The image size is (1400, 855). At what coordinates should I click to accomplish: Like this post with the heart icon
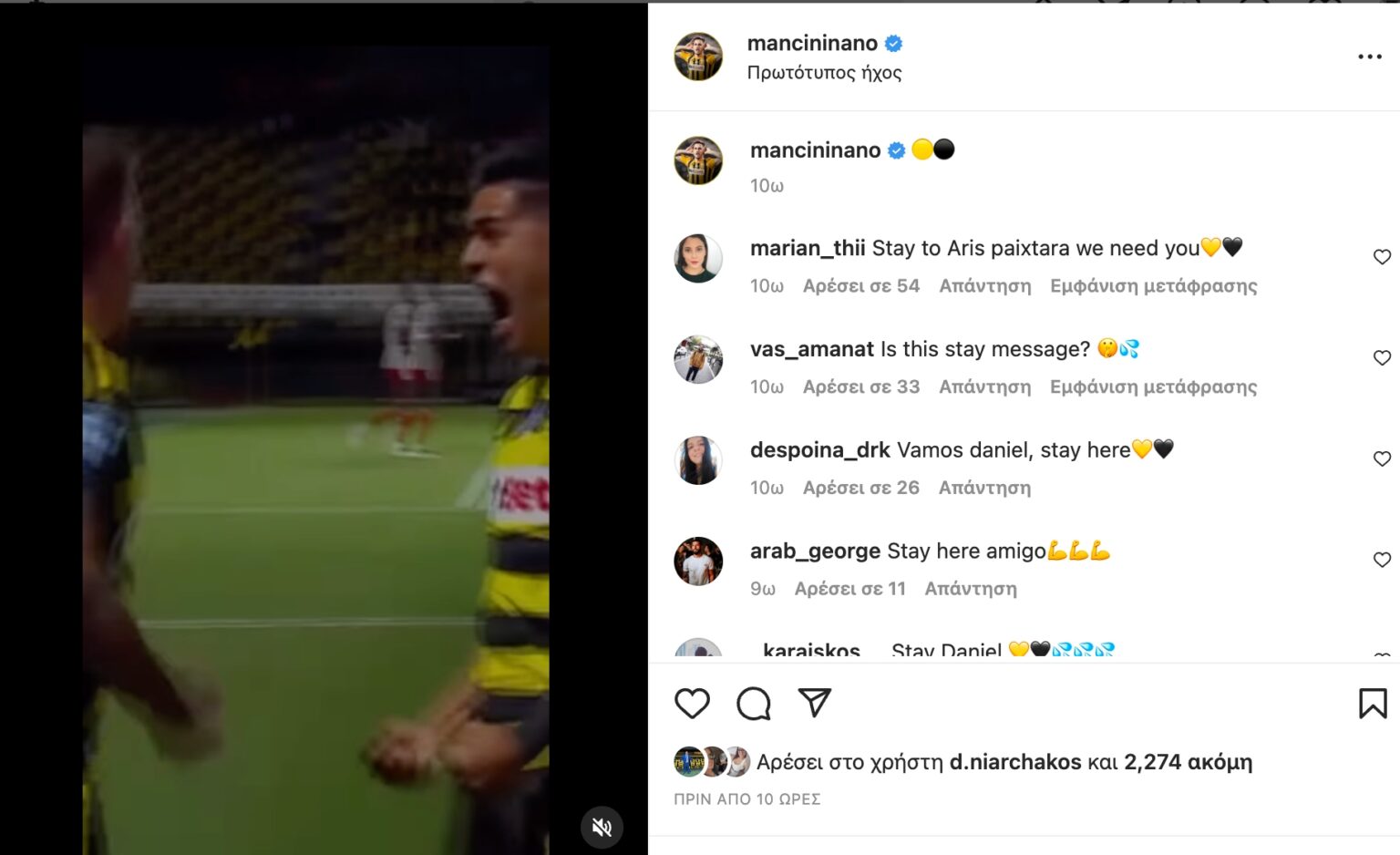692,703
